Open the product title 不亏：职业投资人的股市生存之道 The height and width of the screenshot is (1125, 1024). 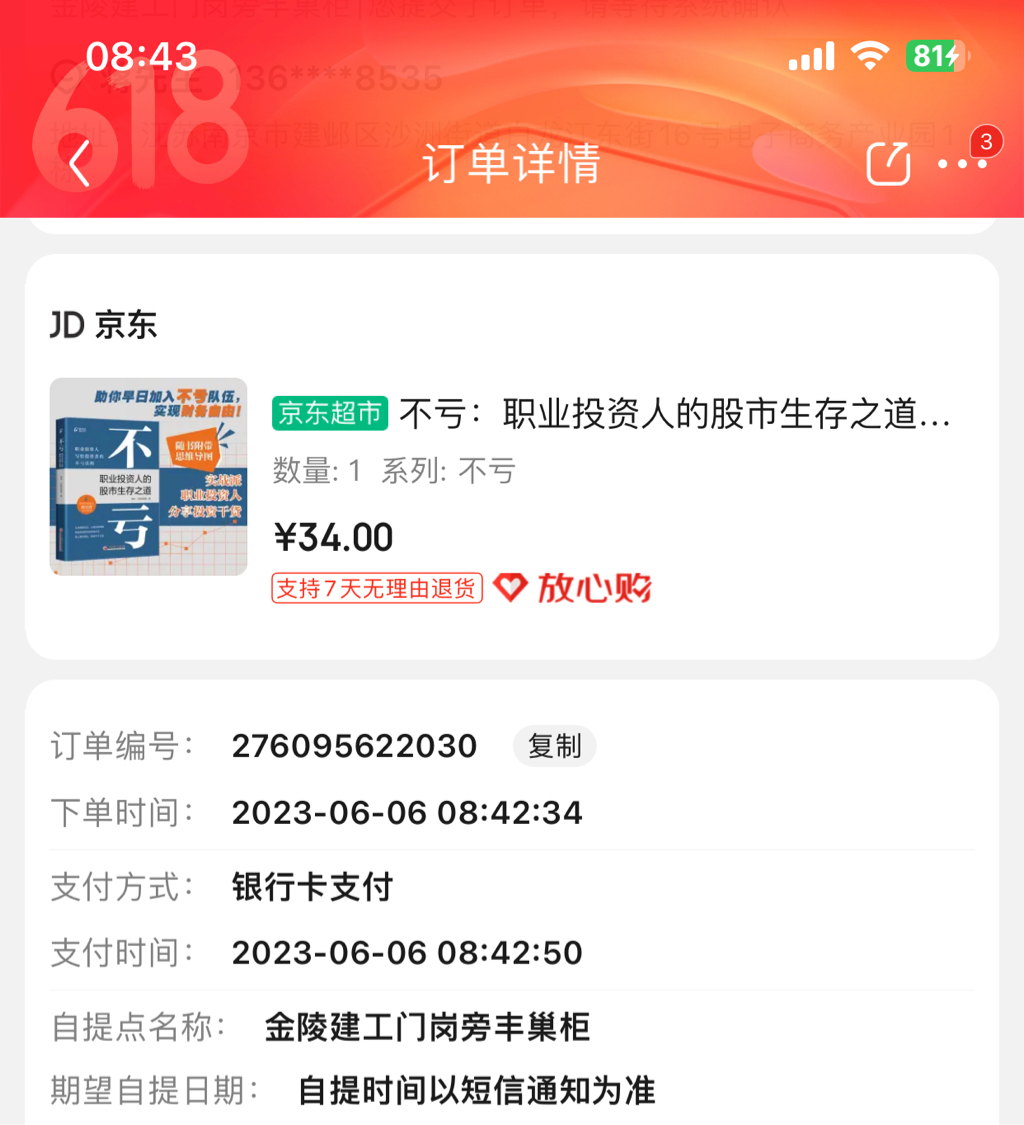(x=674, y=414)
